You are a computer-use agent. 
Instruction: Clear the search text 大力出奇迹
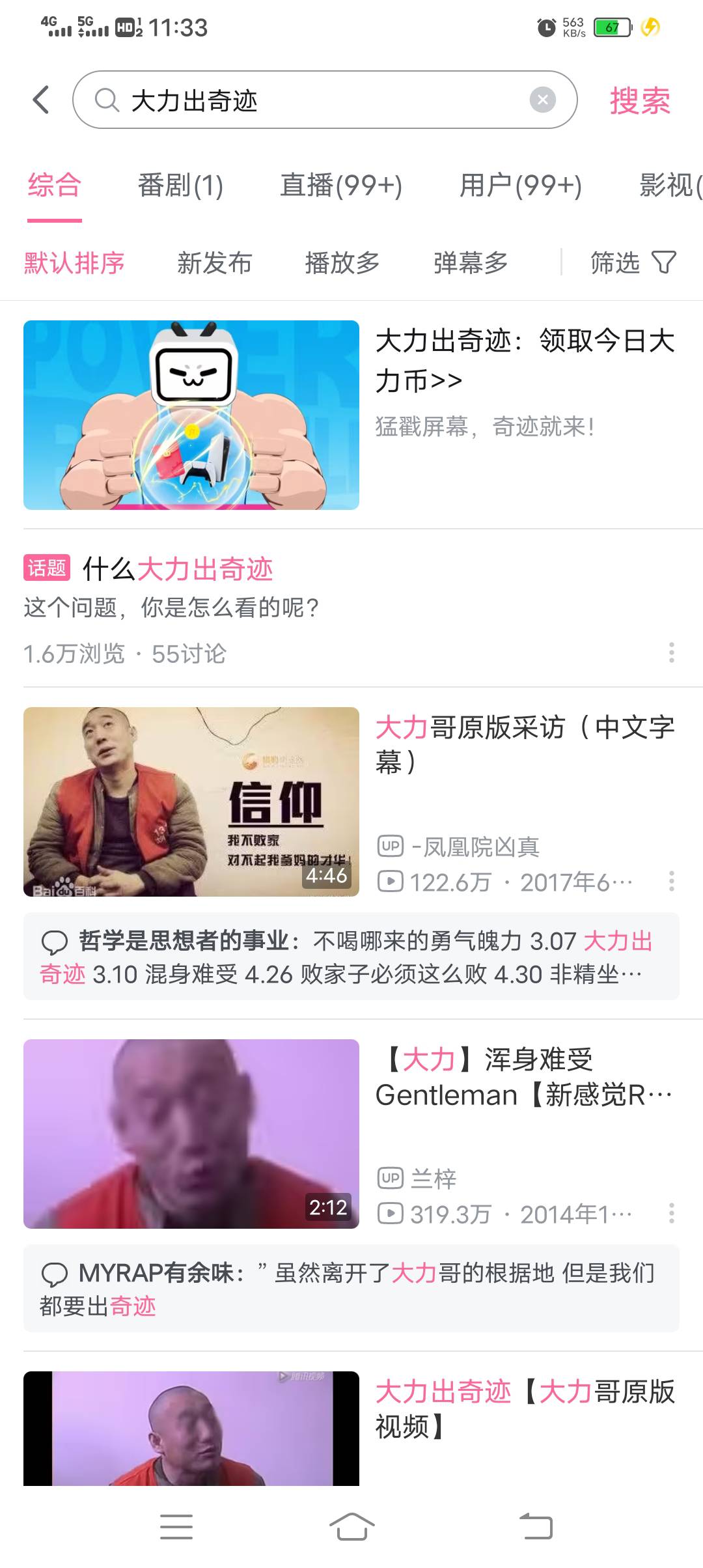pos(542,100)
